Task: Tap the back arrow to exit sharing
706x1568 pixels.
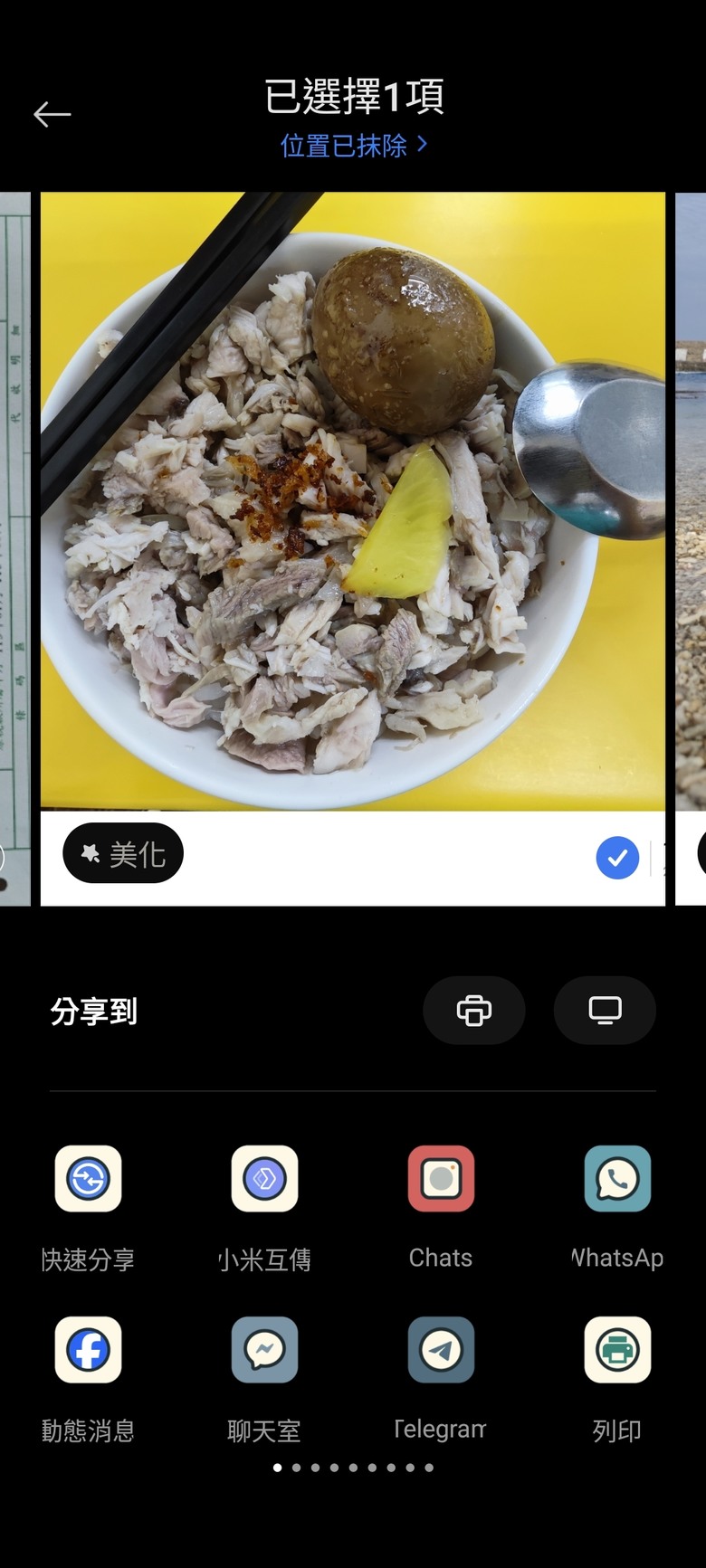Action: pyautogui.click(x=52, y=113)
